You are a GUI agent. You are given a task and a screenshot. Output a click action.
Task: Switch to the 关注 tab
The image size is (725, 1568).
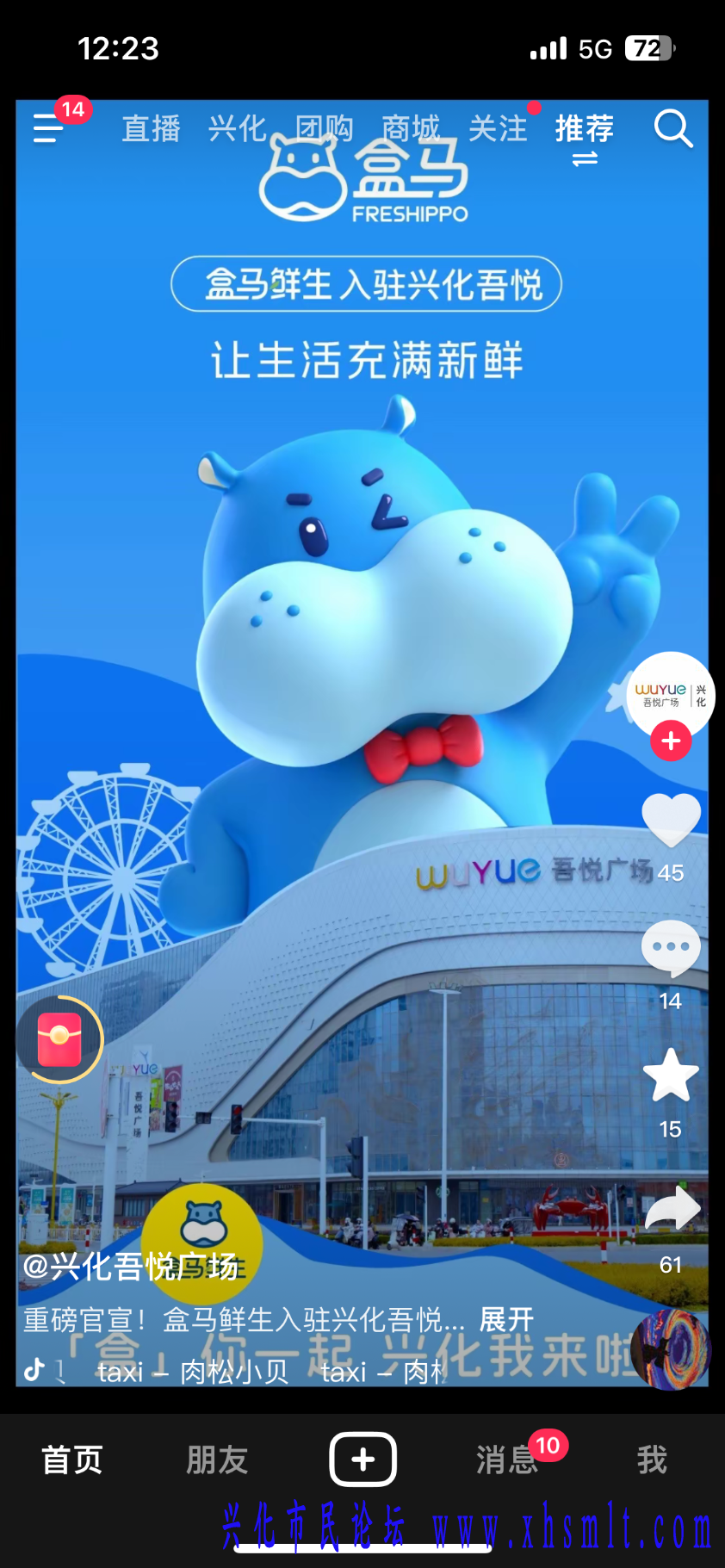point(498,129)
